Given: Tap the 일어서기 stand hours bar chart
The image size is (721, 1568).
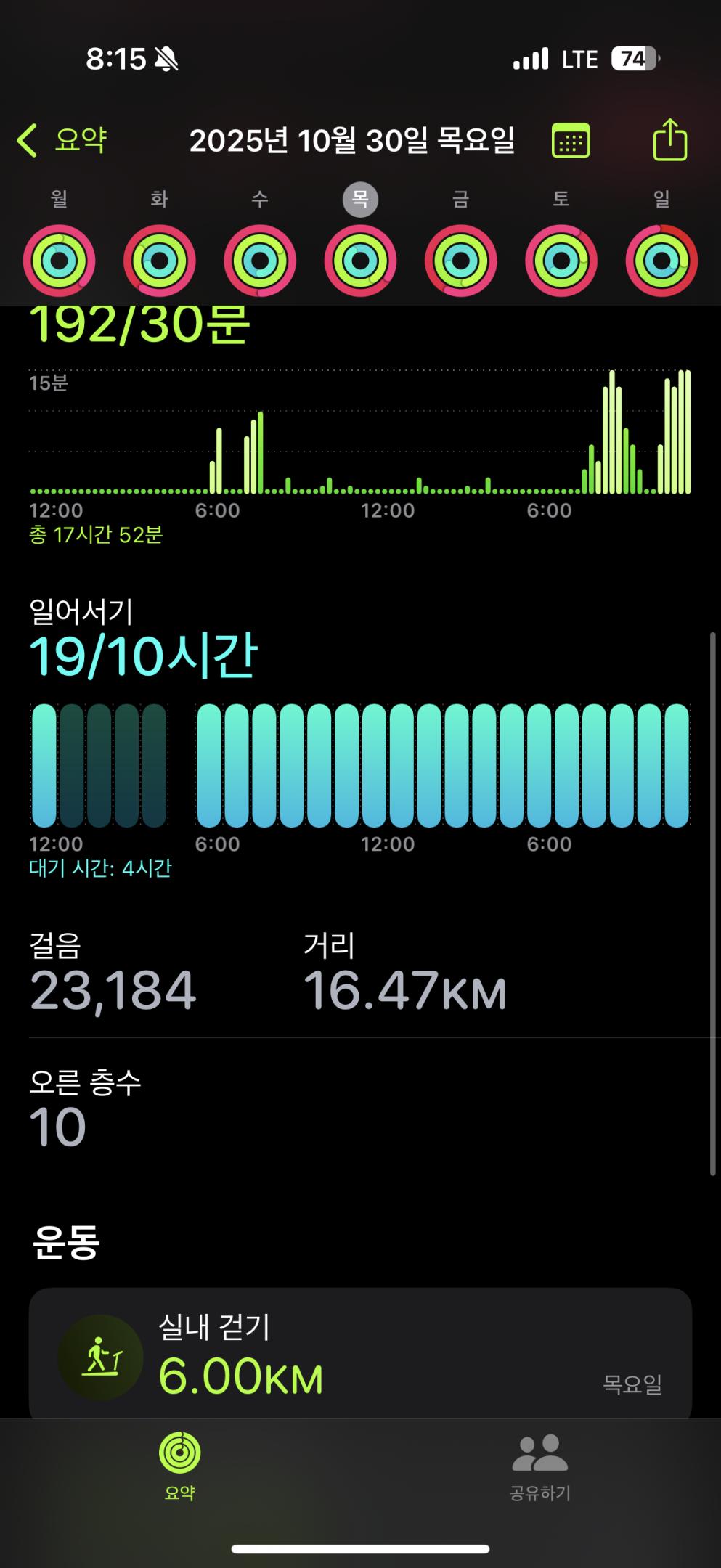Looking at the screenshot, I should pyautogui.click(x=361, y=764).
